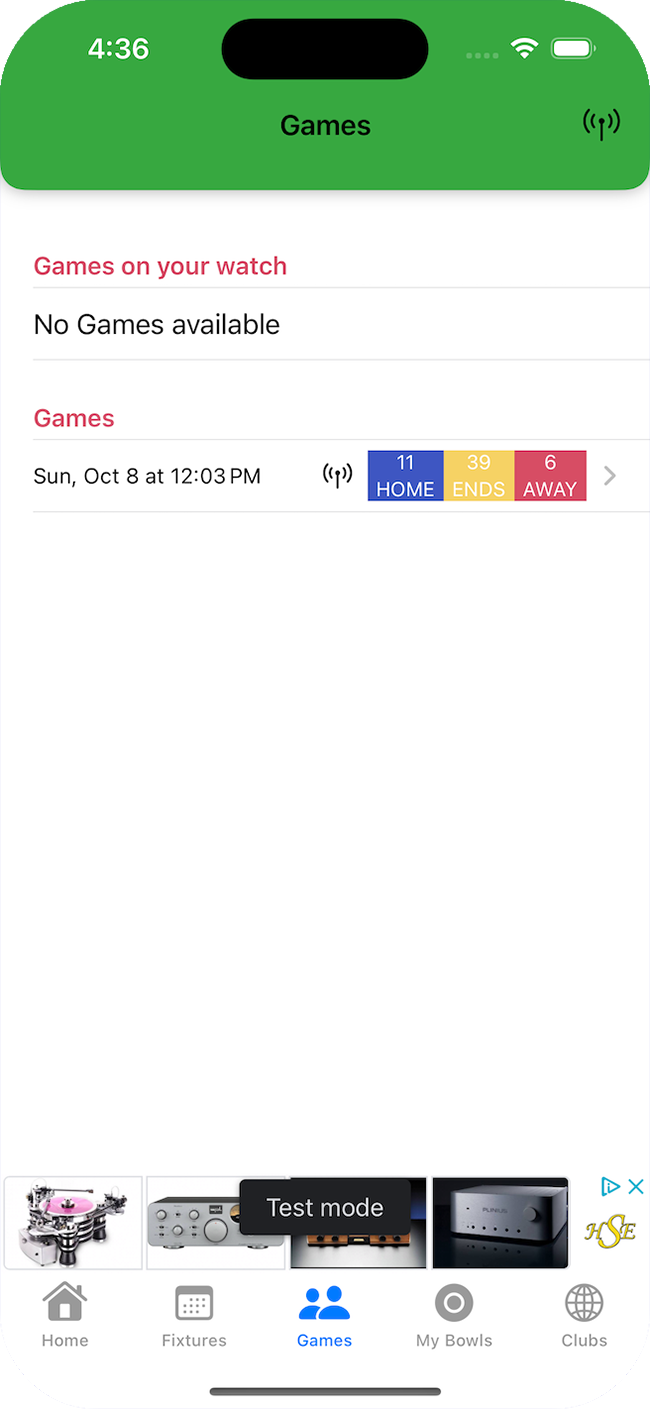This screenshot has height=1409, width=650.
Task: Switch to the Home tab
Action: [65, 1315]
